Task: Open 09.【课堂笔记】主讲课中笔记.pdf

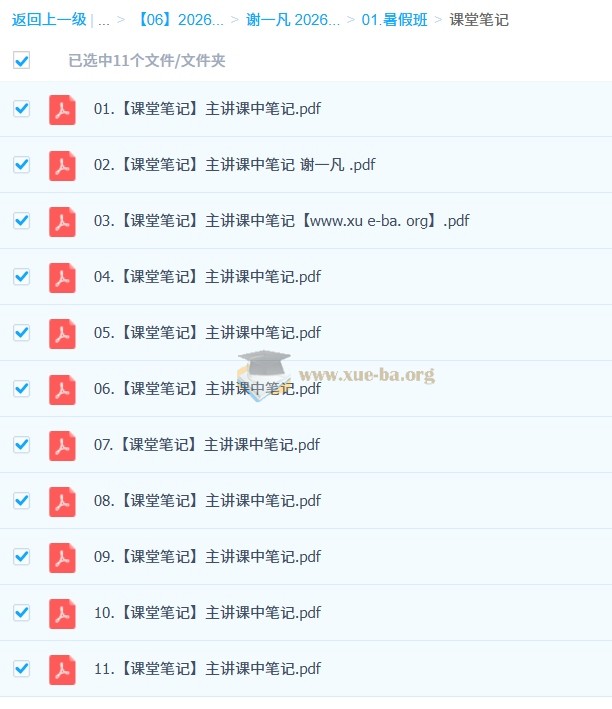Action: (x=207, y=557)
